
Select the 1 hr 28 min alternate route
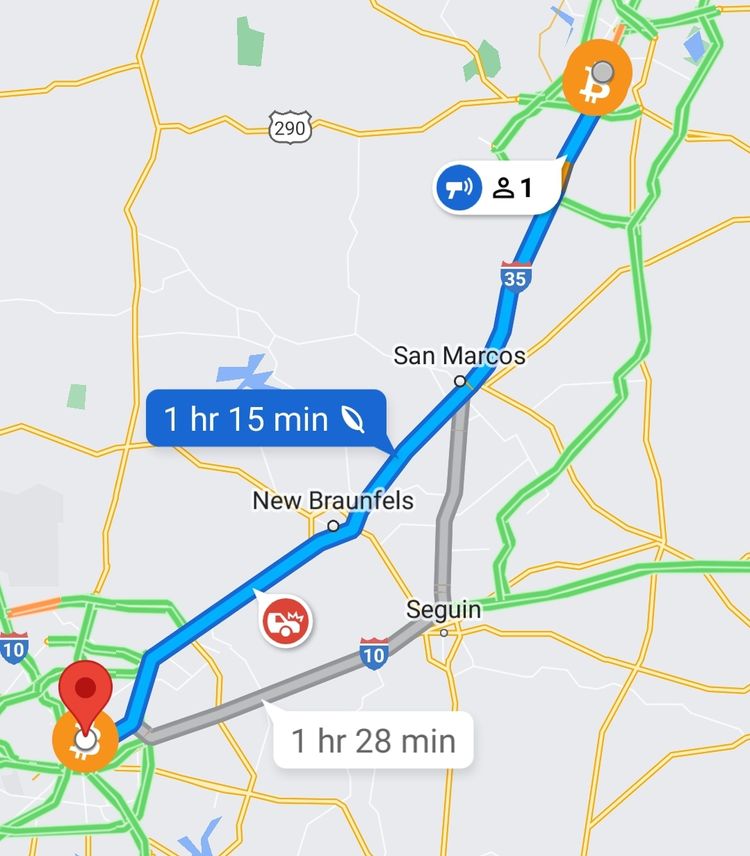(373, 741)
